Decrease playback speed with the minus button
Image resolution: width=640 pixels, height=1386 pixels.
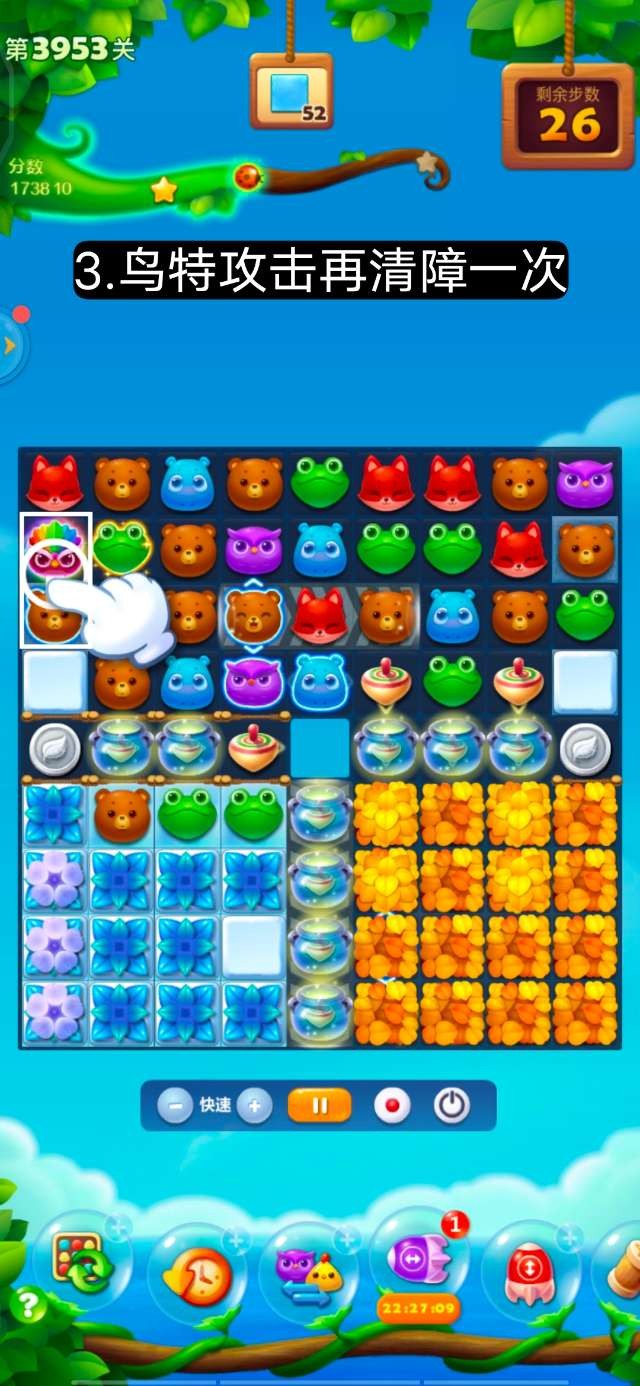[175, 1106]
